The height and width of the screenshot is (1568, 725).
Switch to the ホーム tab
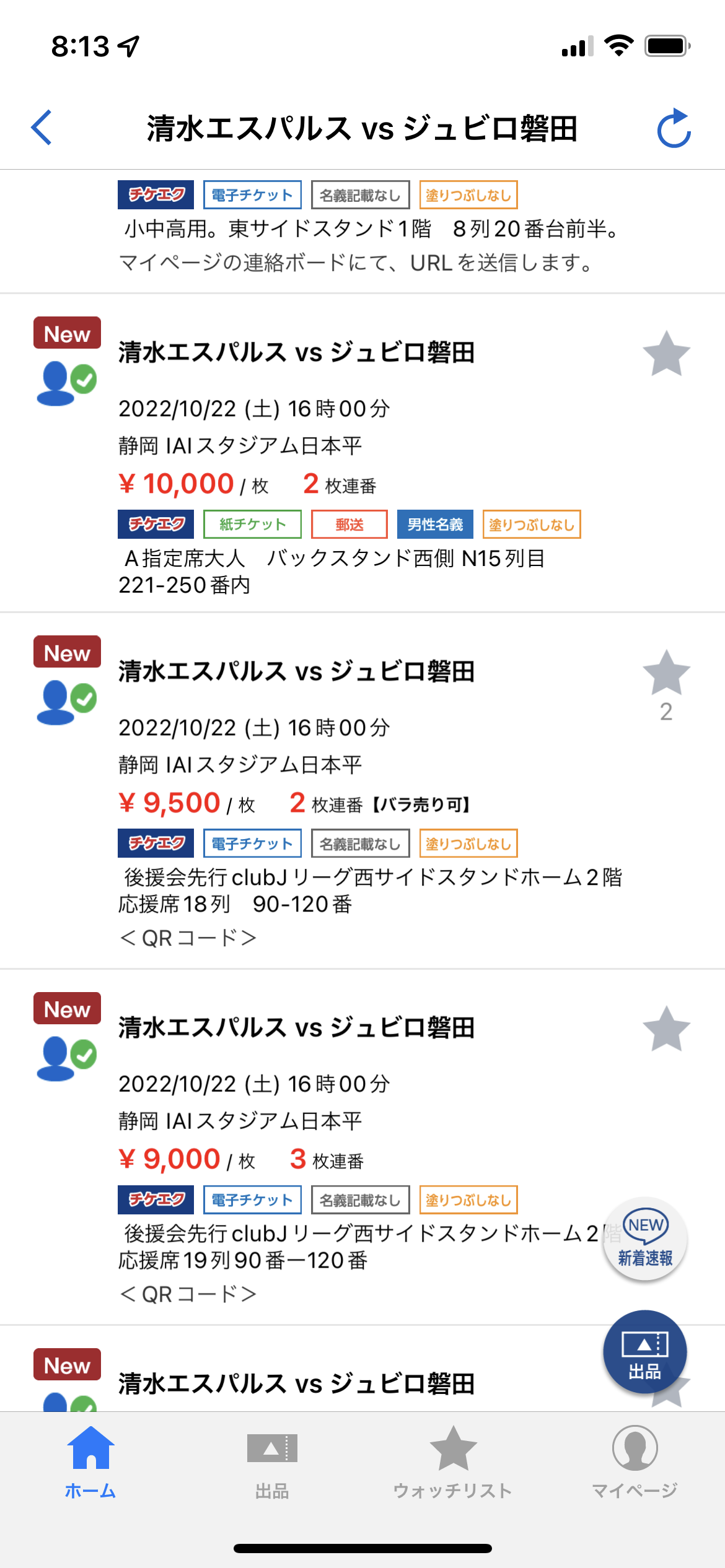[90, 1461]
